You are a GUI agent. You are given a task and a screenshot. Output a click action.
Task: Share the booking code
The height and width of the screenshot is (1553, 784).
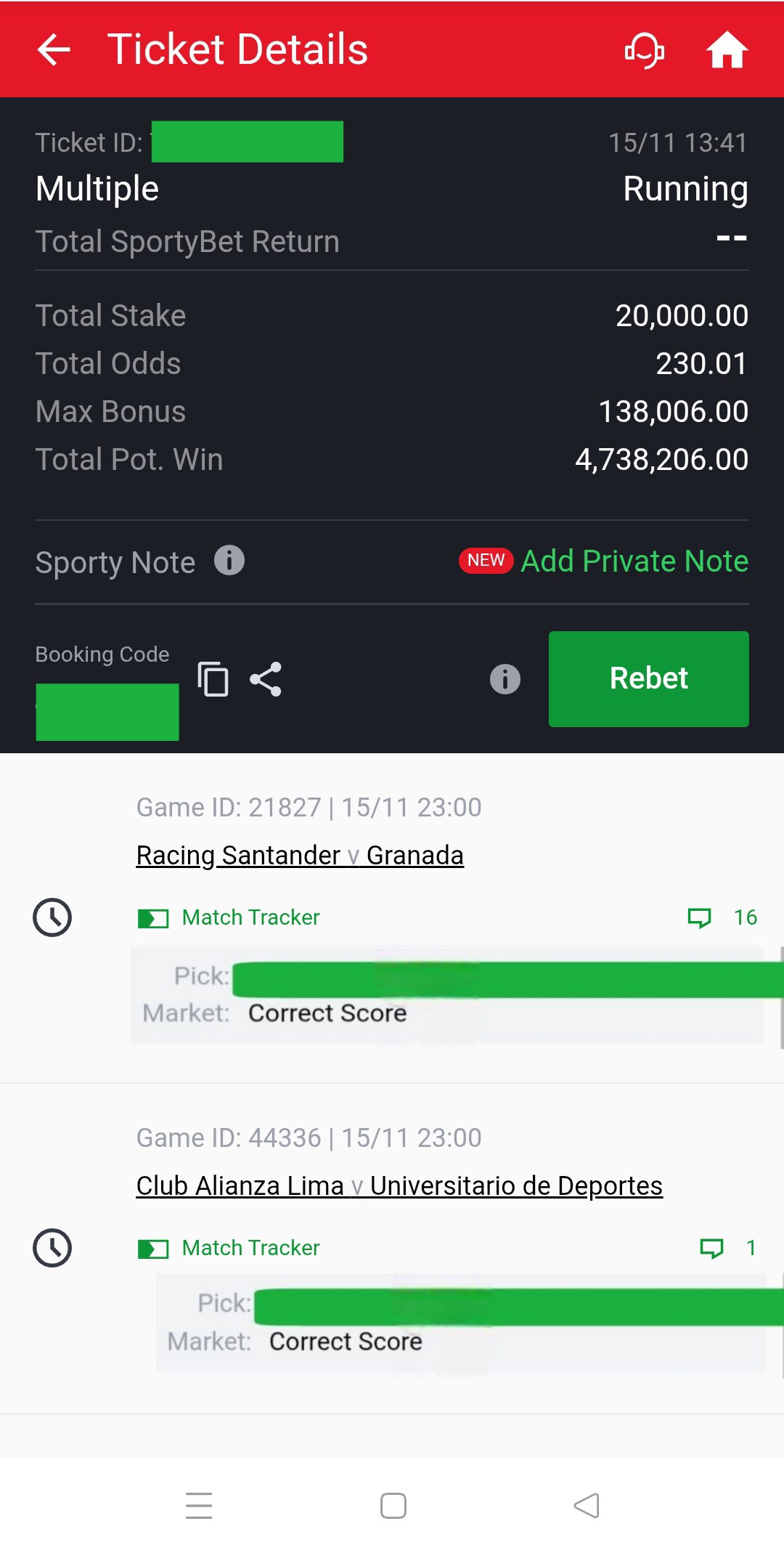pos(266,679)
